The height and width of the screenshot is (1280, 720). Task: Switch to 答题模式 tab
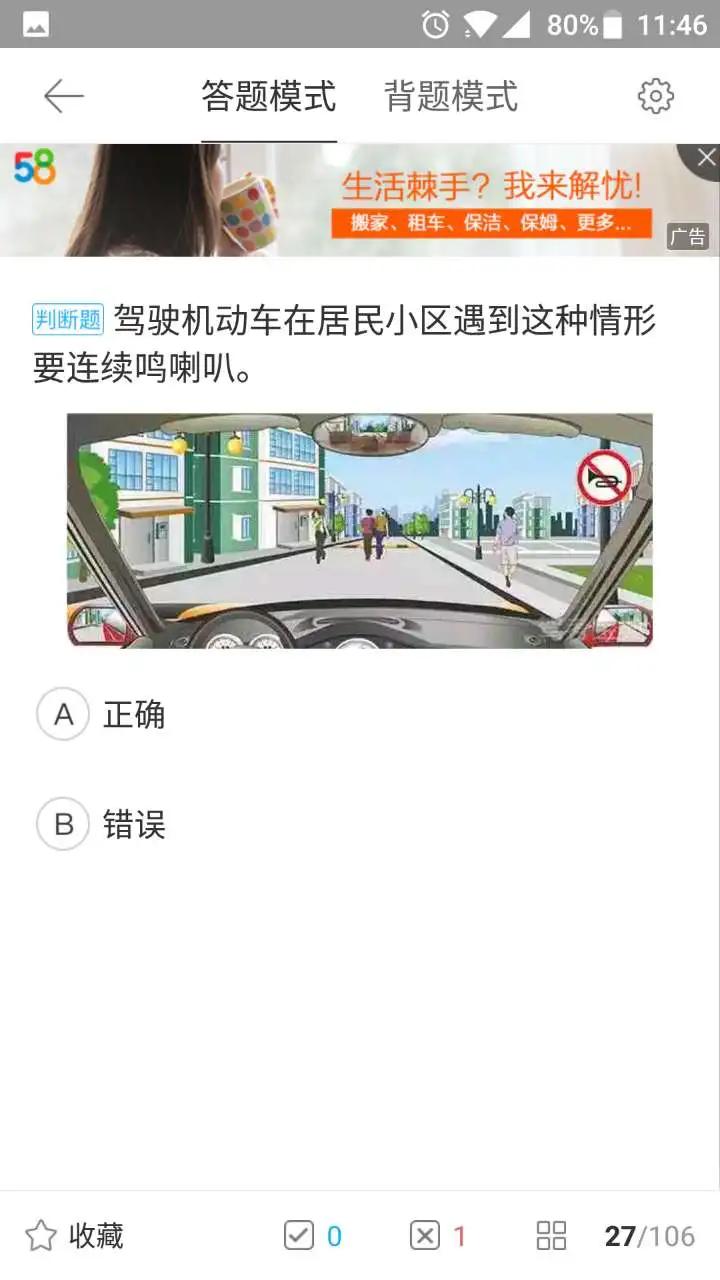click(x=269, y=97)
